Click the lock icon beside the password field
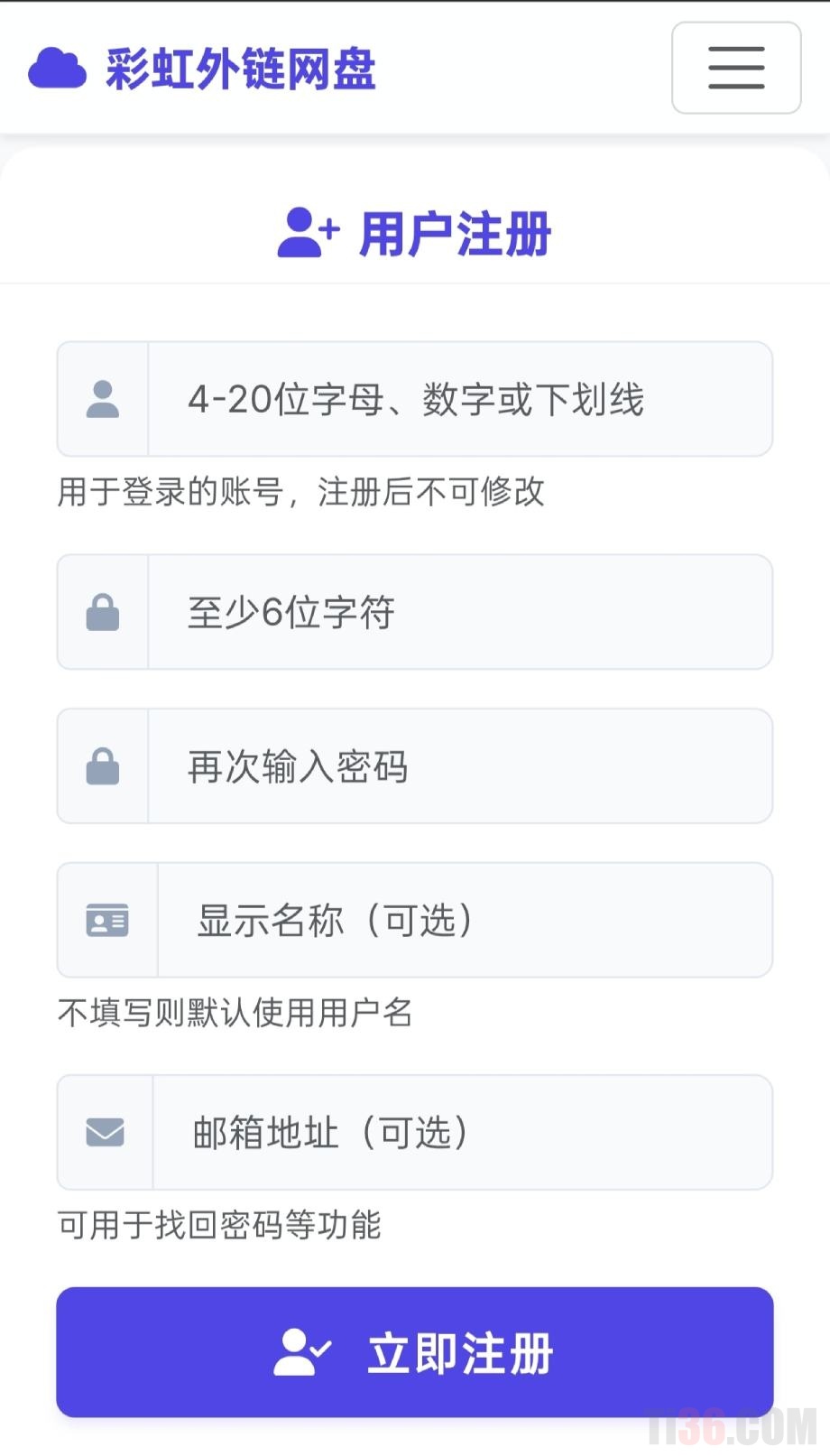This screenshot has width=830, height=1456. coord(102,612)
